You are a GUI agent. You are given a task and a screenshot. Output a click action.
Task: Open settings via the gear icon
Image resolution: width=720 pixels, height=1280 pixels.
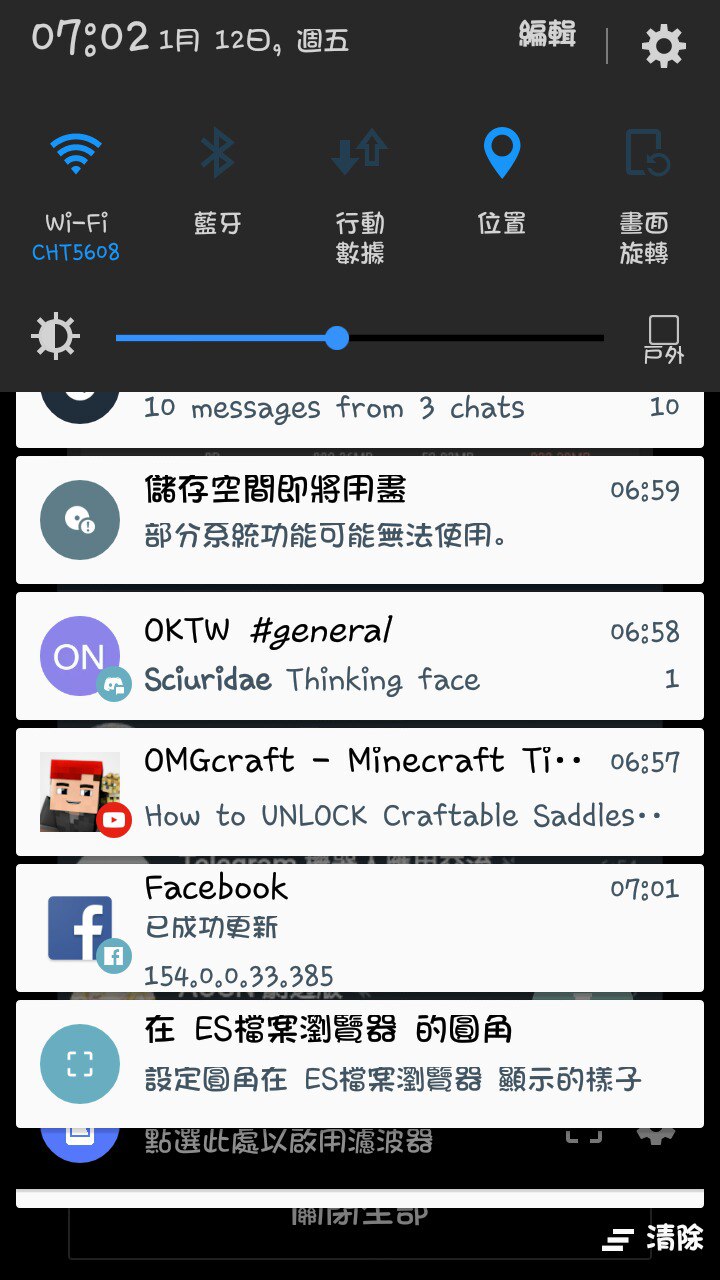[x=663, y=46]
